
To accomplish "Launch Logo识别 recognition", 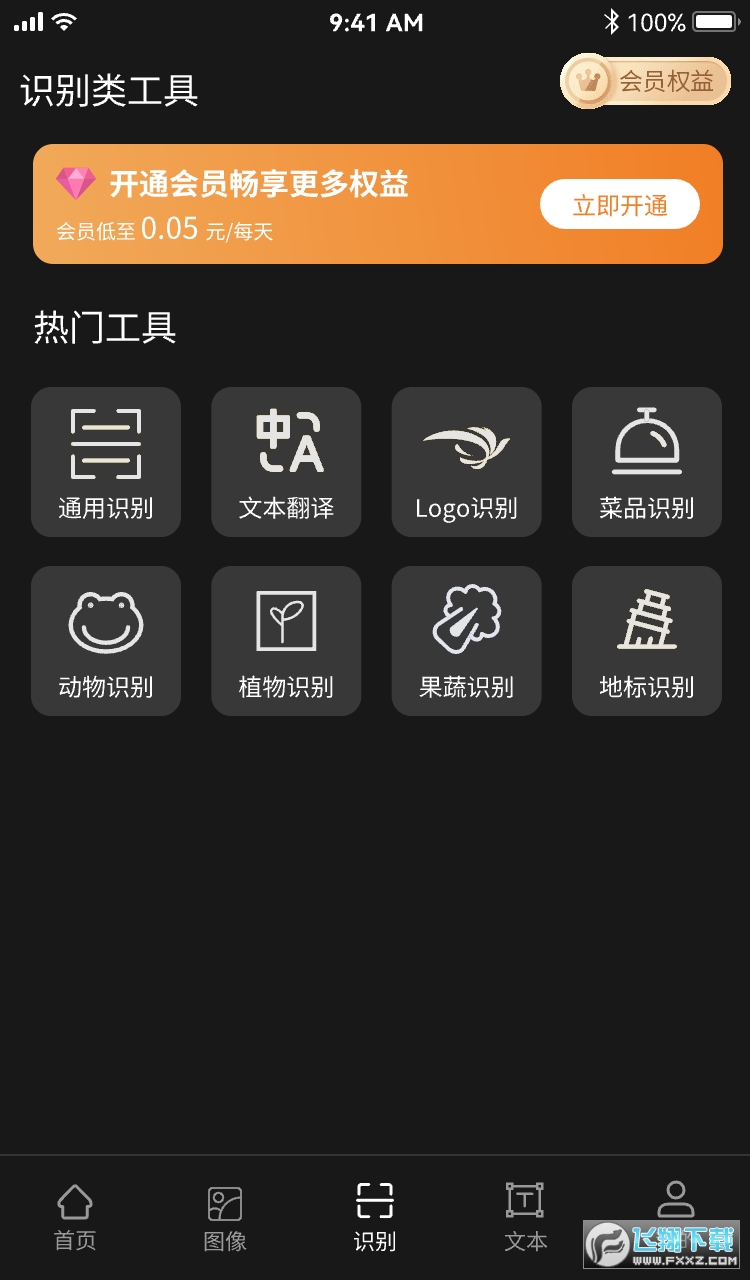I will pos(466,462).
